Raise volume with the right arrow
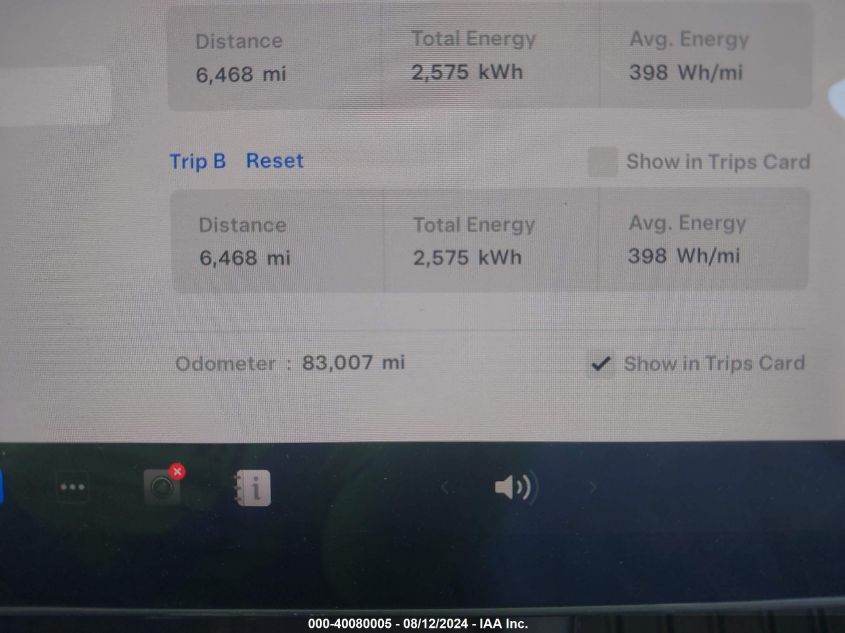845x633 pixels. coord(592,488)
